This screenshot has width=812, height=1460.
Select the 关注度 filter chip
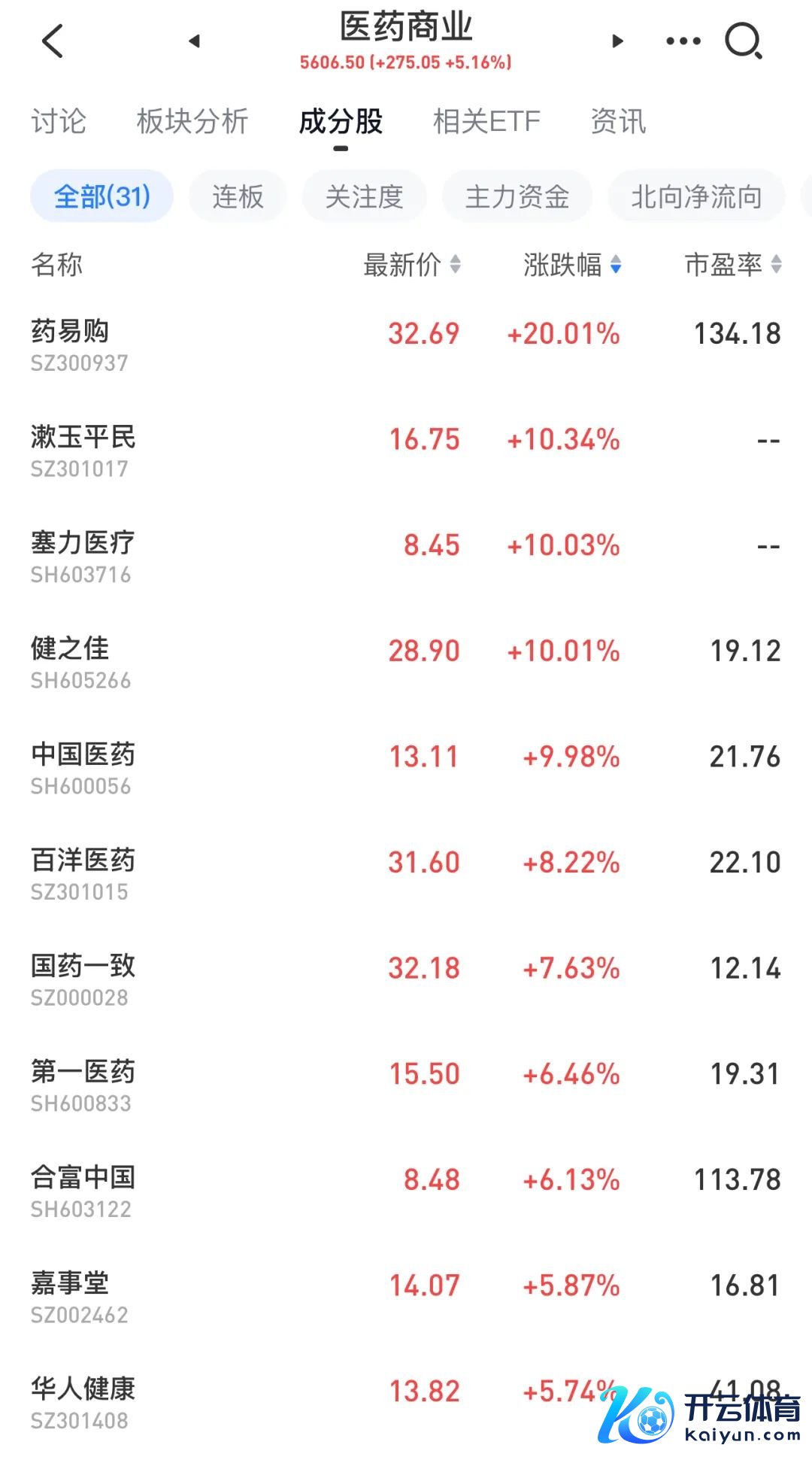pyautogui.click(x=364, y=196)
